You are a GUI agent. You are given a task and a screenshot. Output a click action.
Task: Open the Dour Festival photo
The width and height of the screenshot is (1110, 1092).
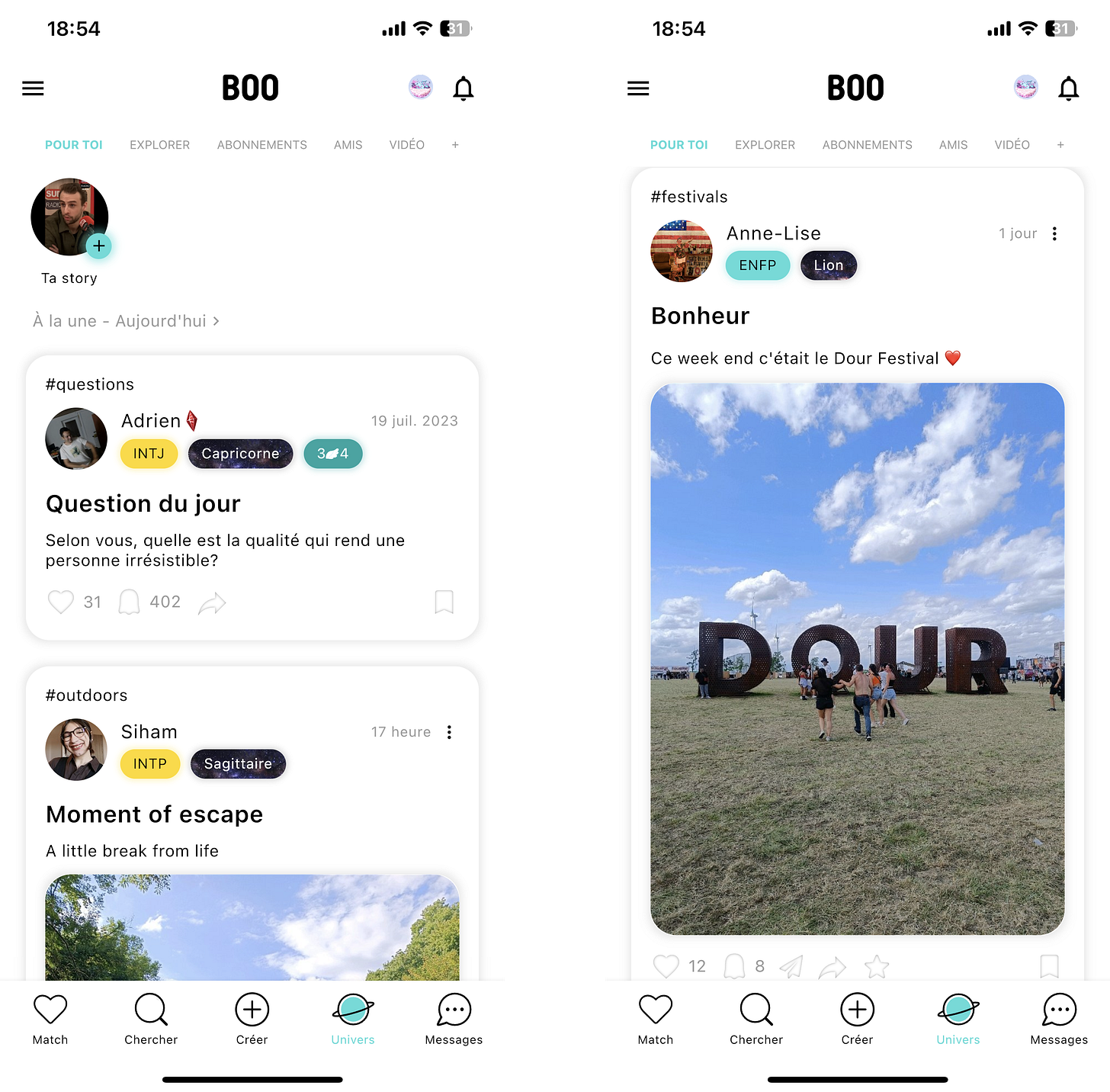pyautogui.click(x=857, y=659)
